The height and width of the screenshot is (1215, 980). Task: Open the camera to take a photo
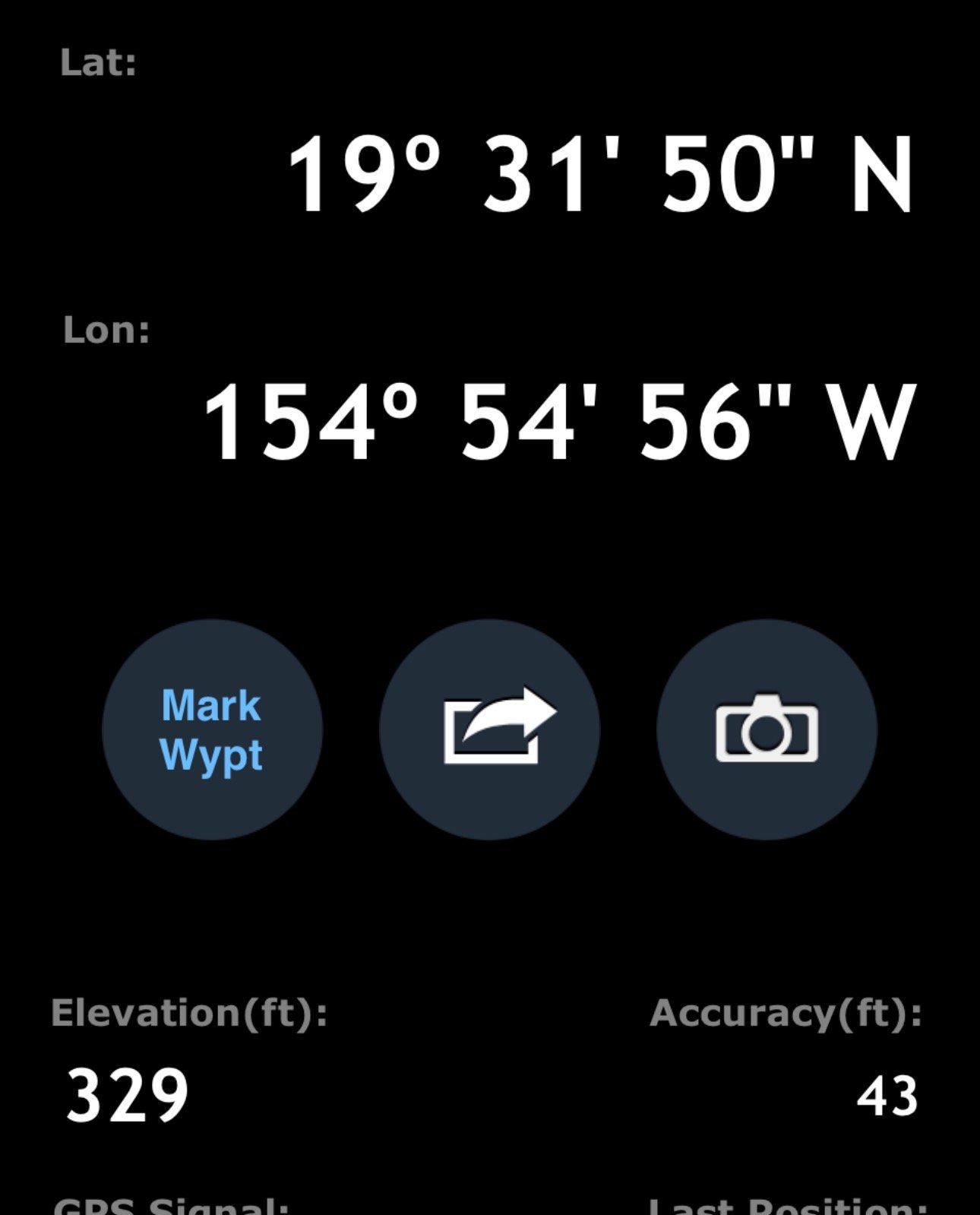767,729
